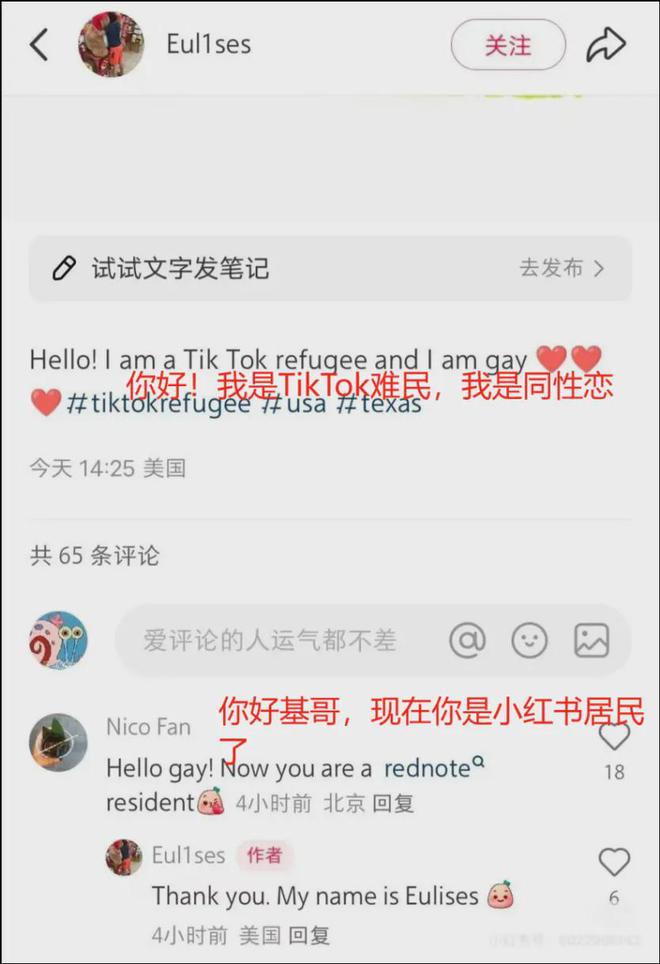The height and width of the screenshot is (964, 660).
Task: Open Eul1ses profile from the header avatar
Action: point(111,45)
